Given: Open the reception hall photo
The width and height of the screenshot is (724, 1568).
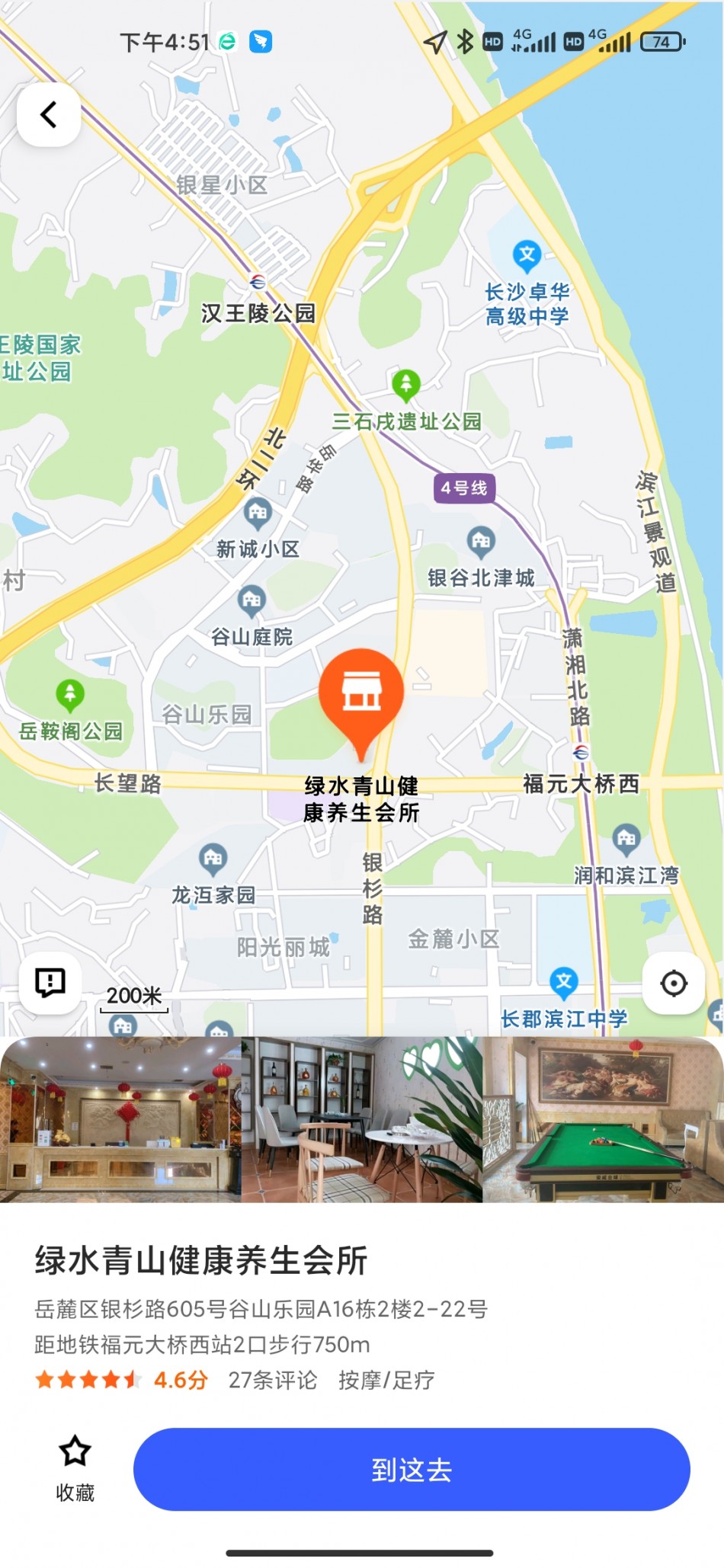Looking at the screenshot, I should click(120, 1119).
